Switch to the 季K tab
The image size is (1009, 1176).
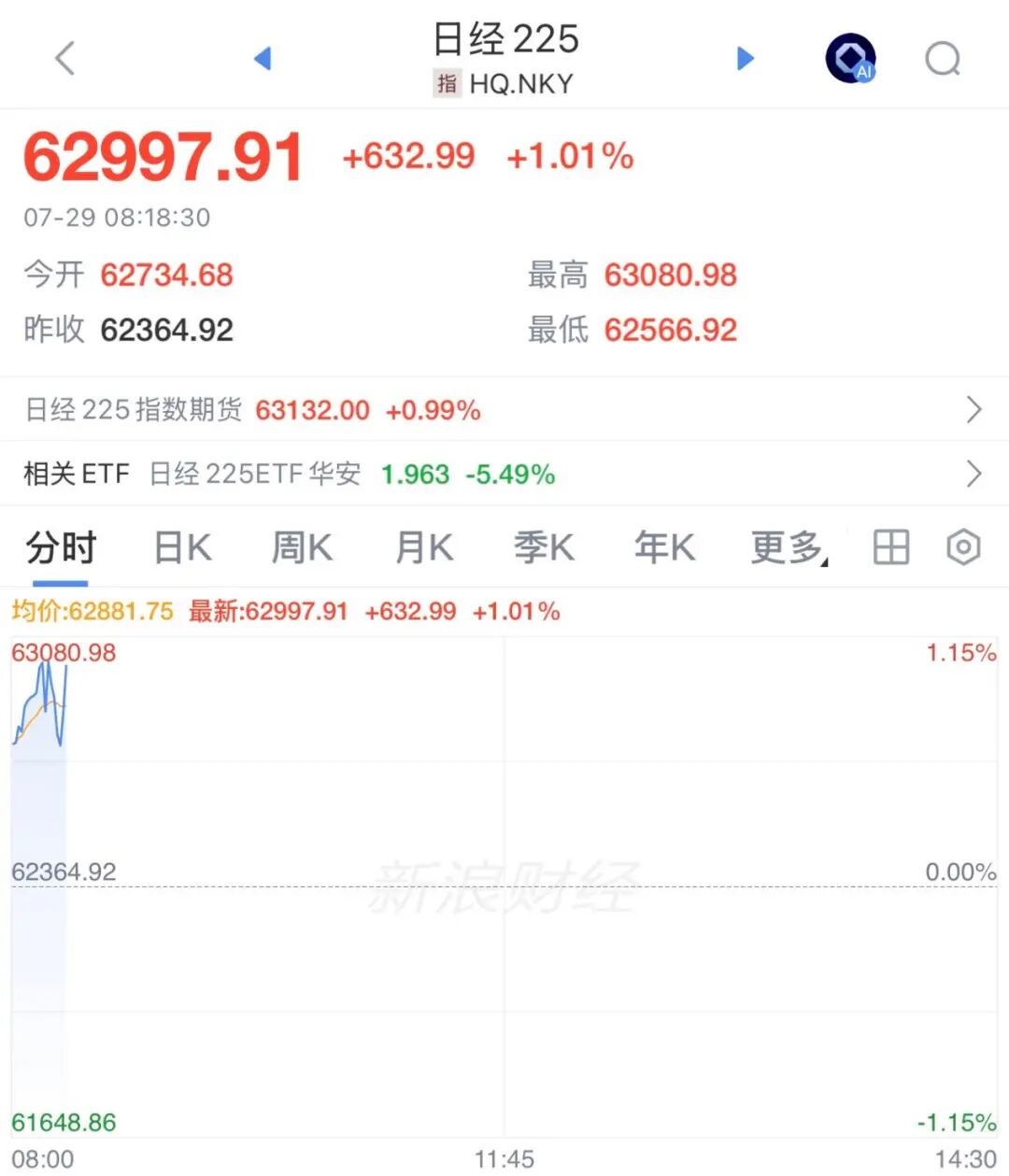pyautogui.click(x=544, y=547)
